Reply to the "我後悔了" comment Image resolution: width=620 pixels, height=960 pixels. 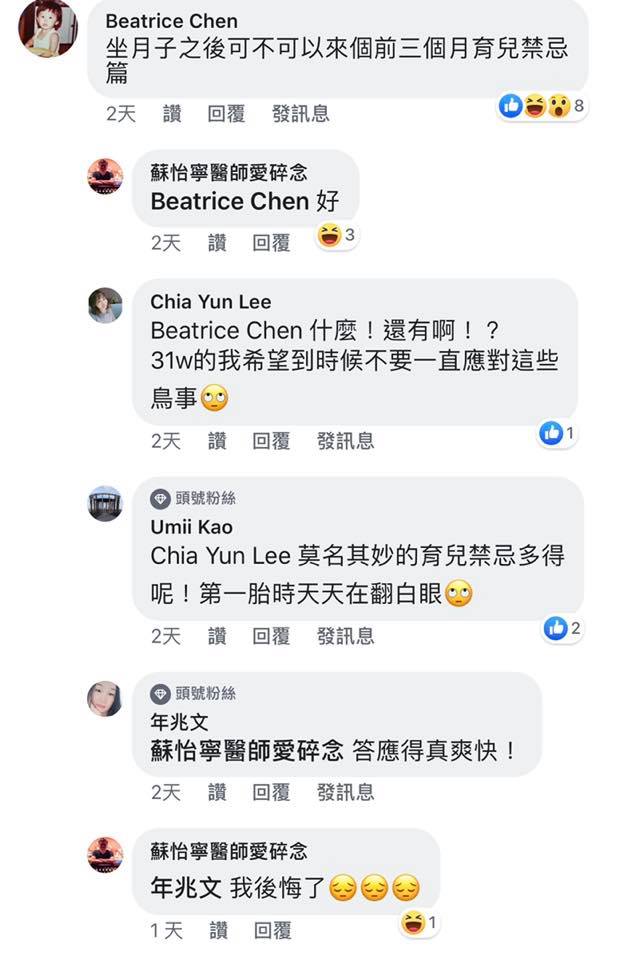point(272,931)
